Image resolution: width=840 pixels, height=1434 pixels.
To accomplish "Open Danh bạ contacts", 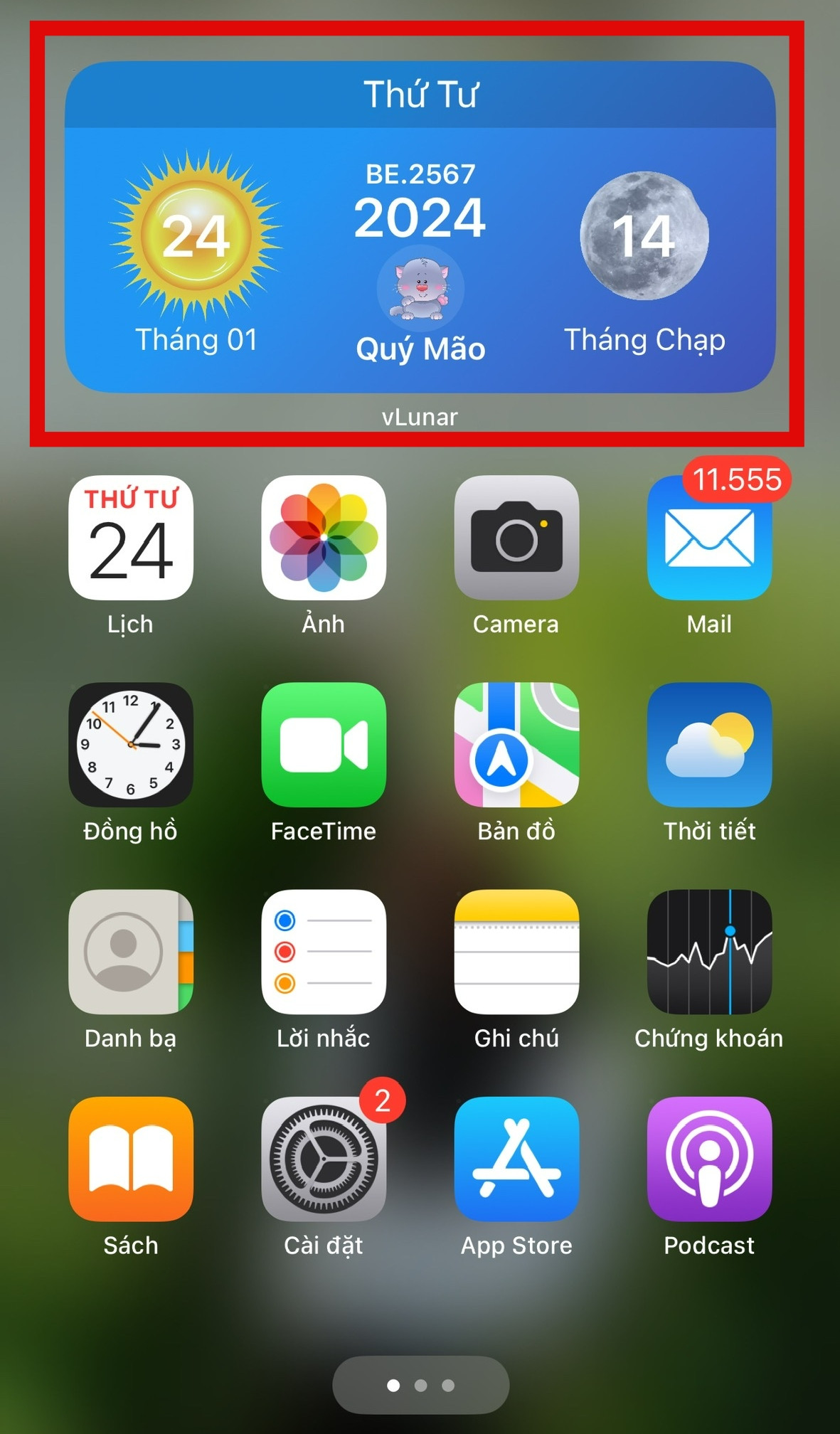I will (x=131, y=952).
